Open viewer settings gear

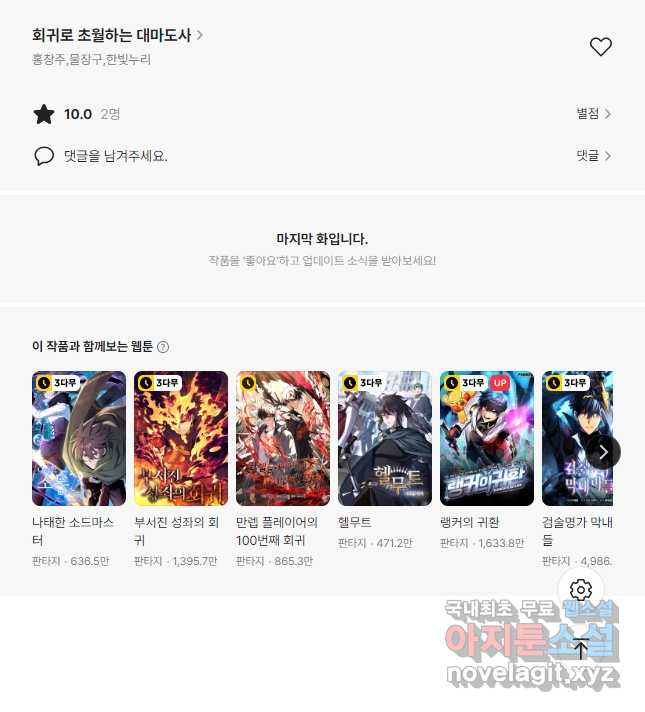[x=581, y=590]
